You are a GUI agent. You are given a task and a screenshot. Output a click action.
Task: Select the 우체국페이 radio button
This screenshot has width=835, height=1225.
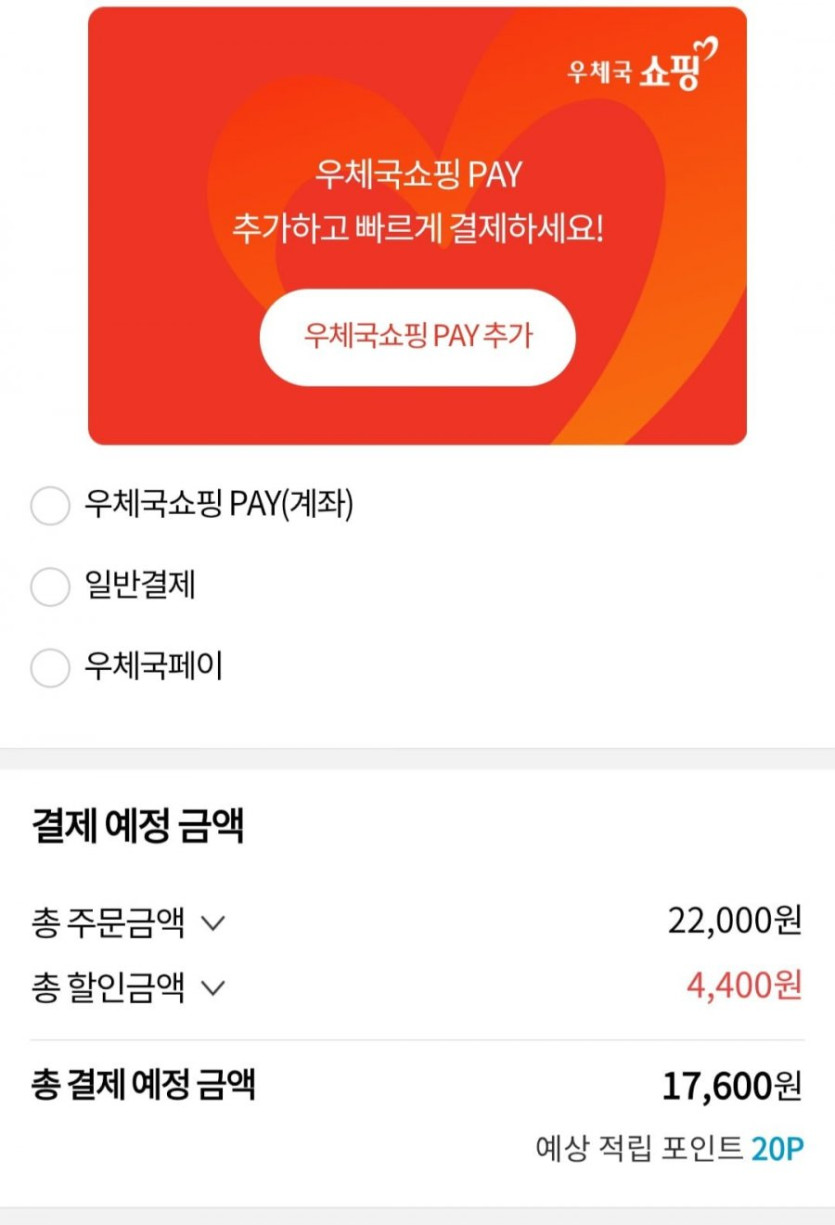[x=50, y=667]
